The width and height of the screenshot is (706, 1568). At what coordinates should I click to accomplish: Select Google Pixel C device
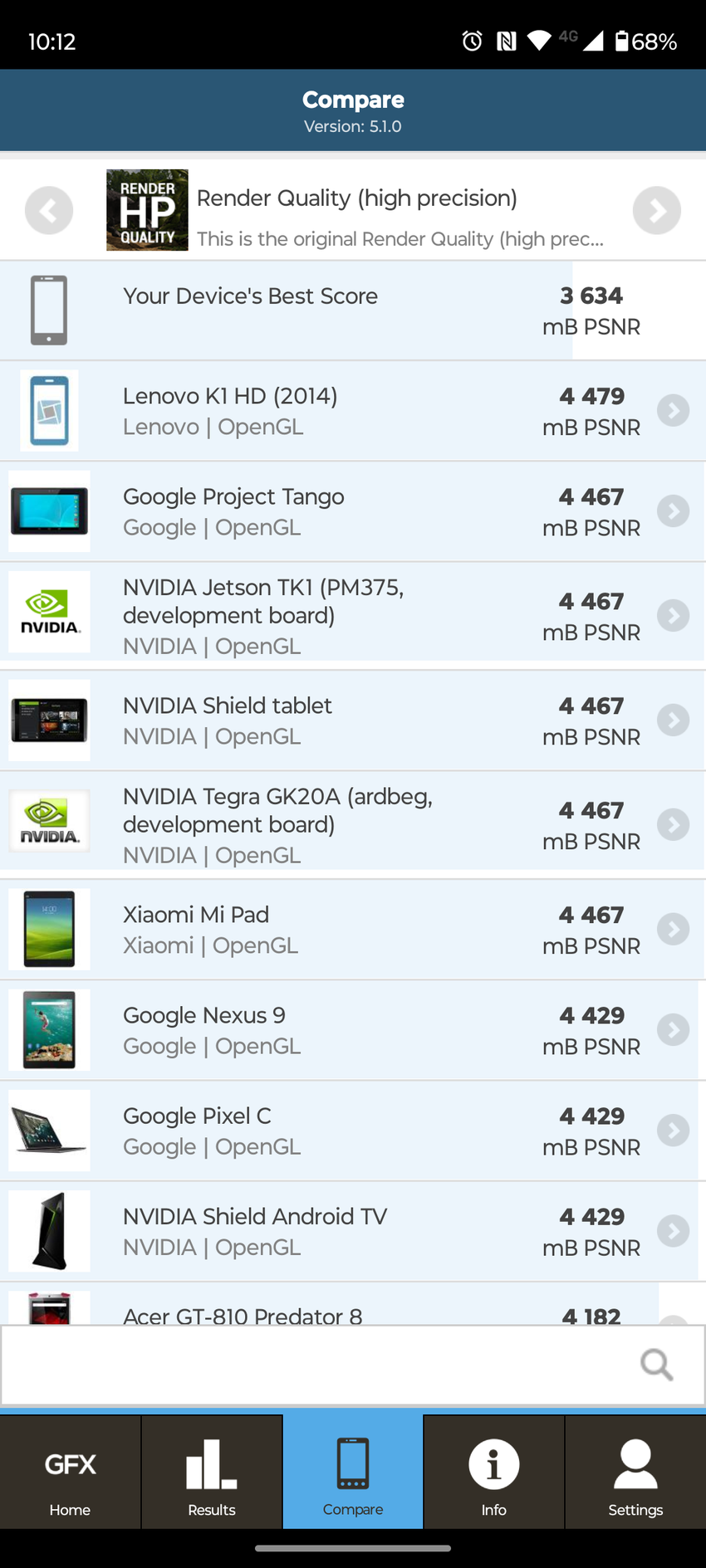tap(353, 1131)
